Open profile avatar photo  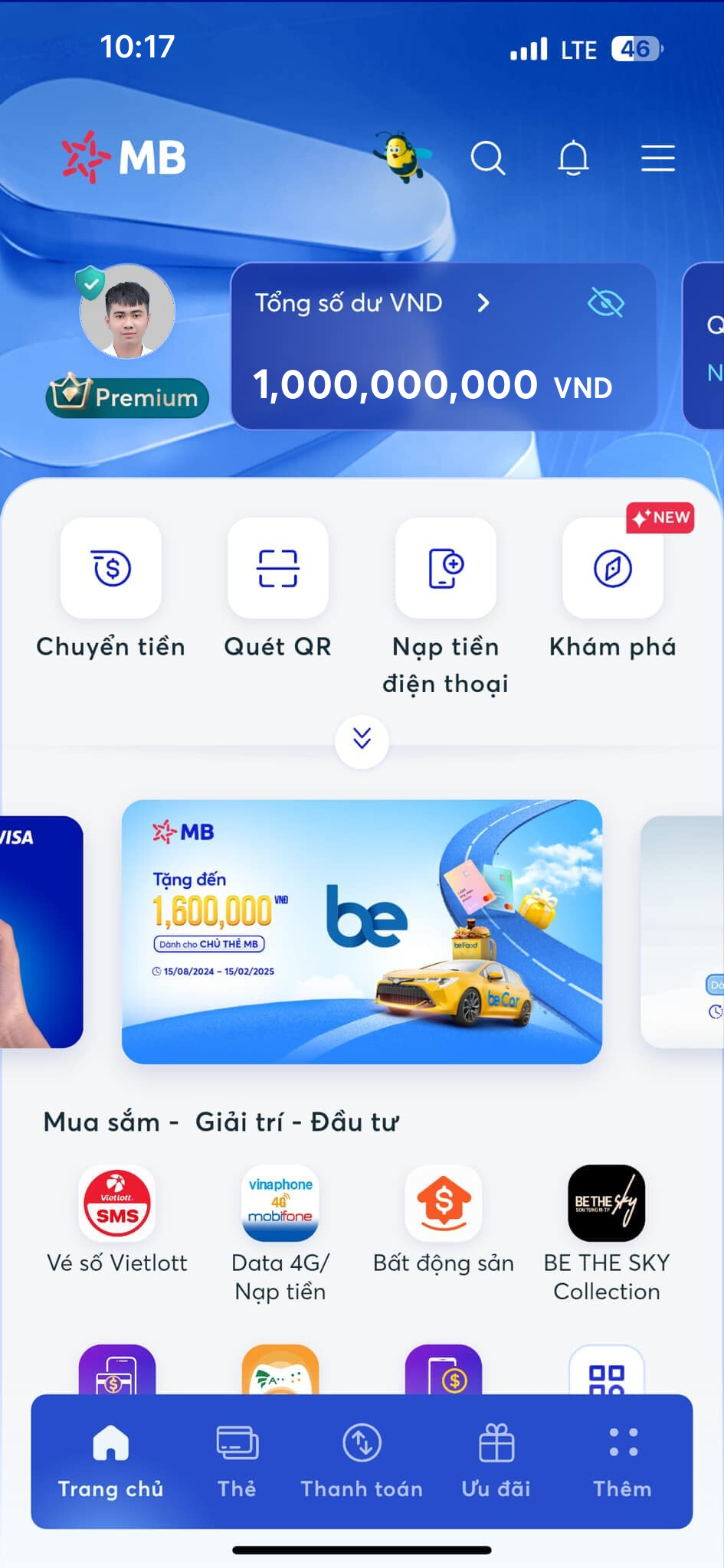point(128,312)
